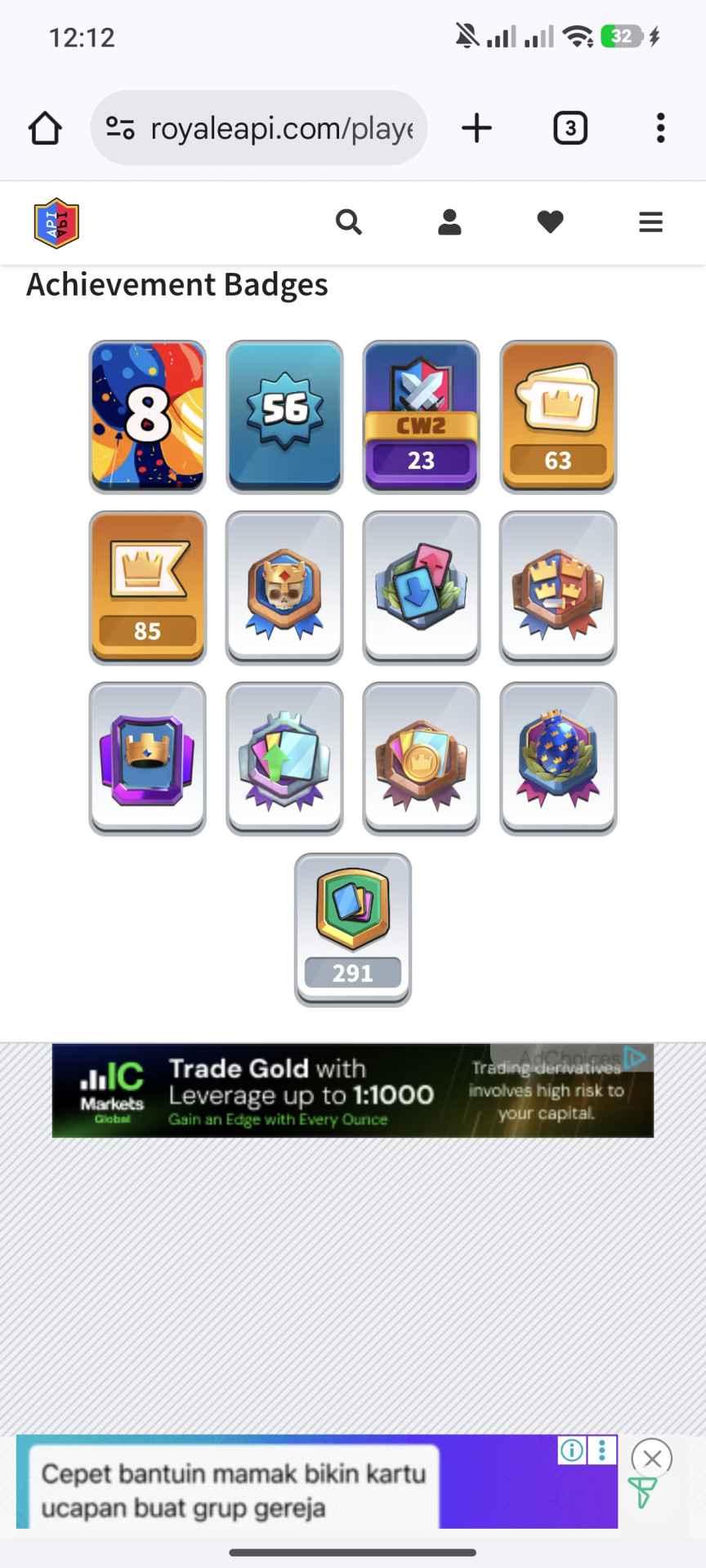Open the browser overflow menu

click(660, 128)
